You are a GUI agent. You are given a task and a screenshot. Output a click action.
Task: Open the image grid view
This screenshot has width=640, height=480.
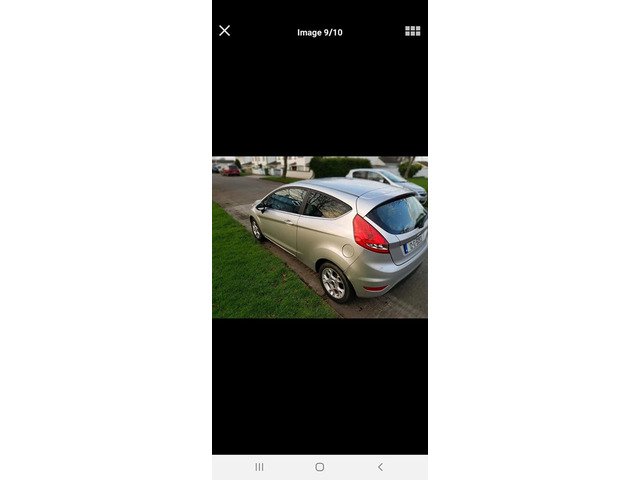pos(412,31)
